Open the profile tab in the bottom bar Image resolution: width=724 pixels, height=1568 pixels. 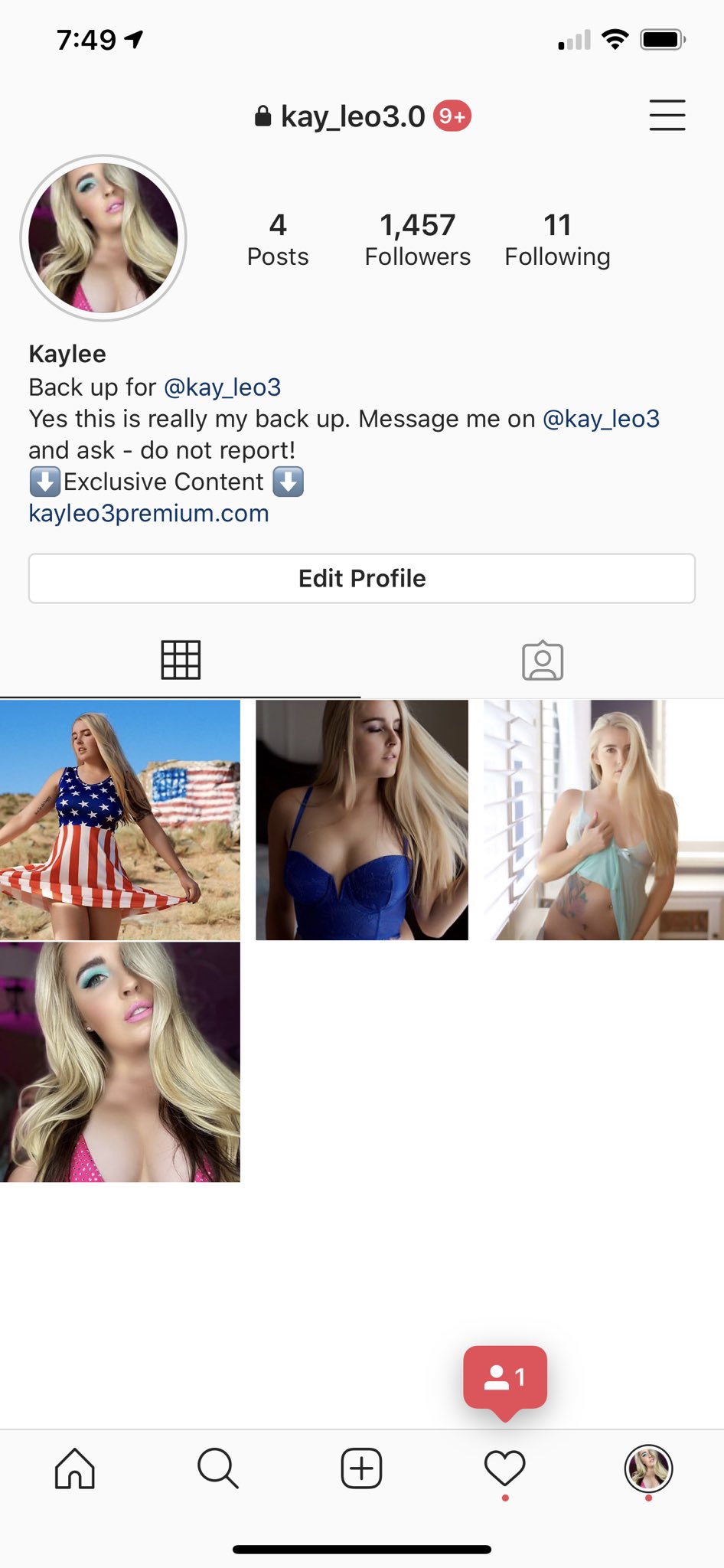pos(648,1468)
